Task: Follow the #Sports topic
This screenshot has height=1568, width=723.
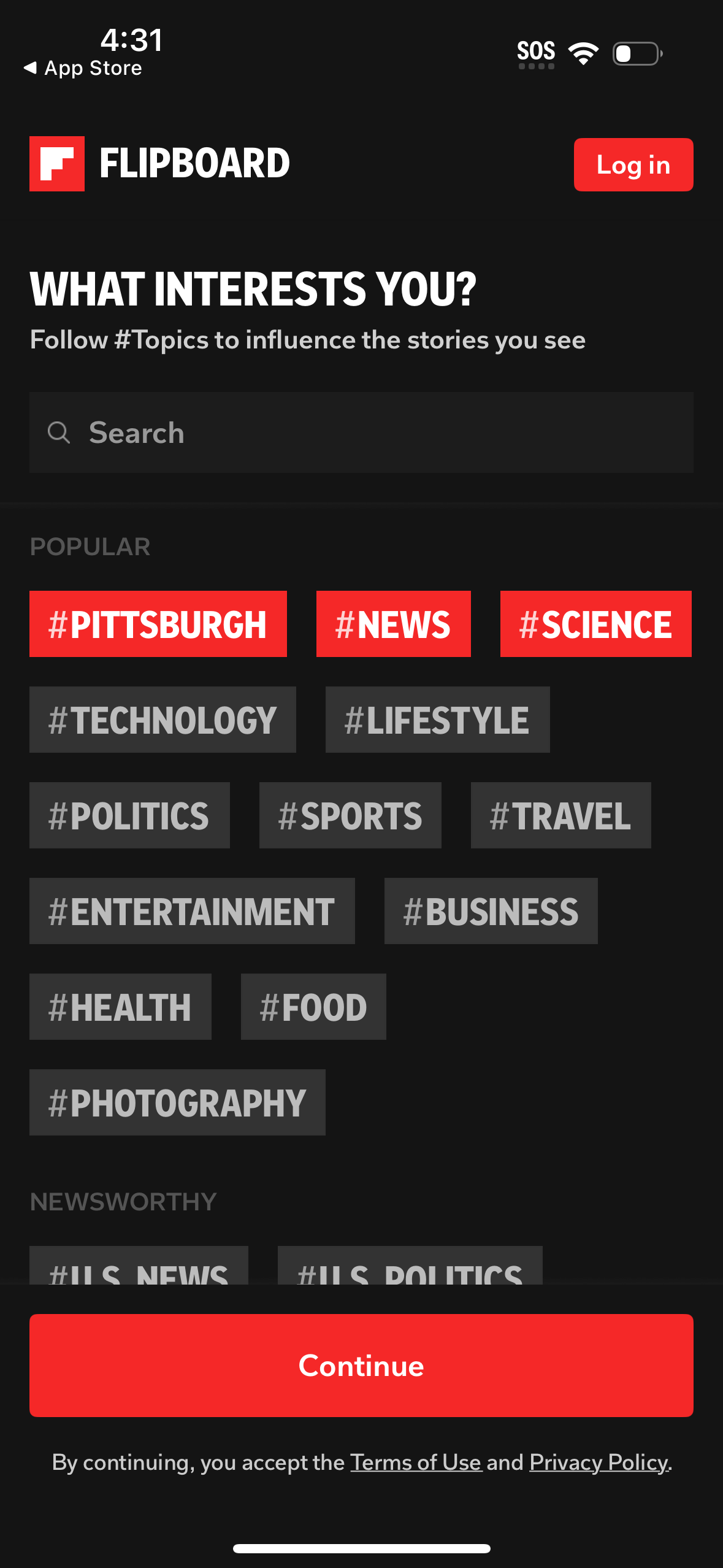Action: [350, 815]
